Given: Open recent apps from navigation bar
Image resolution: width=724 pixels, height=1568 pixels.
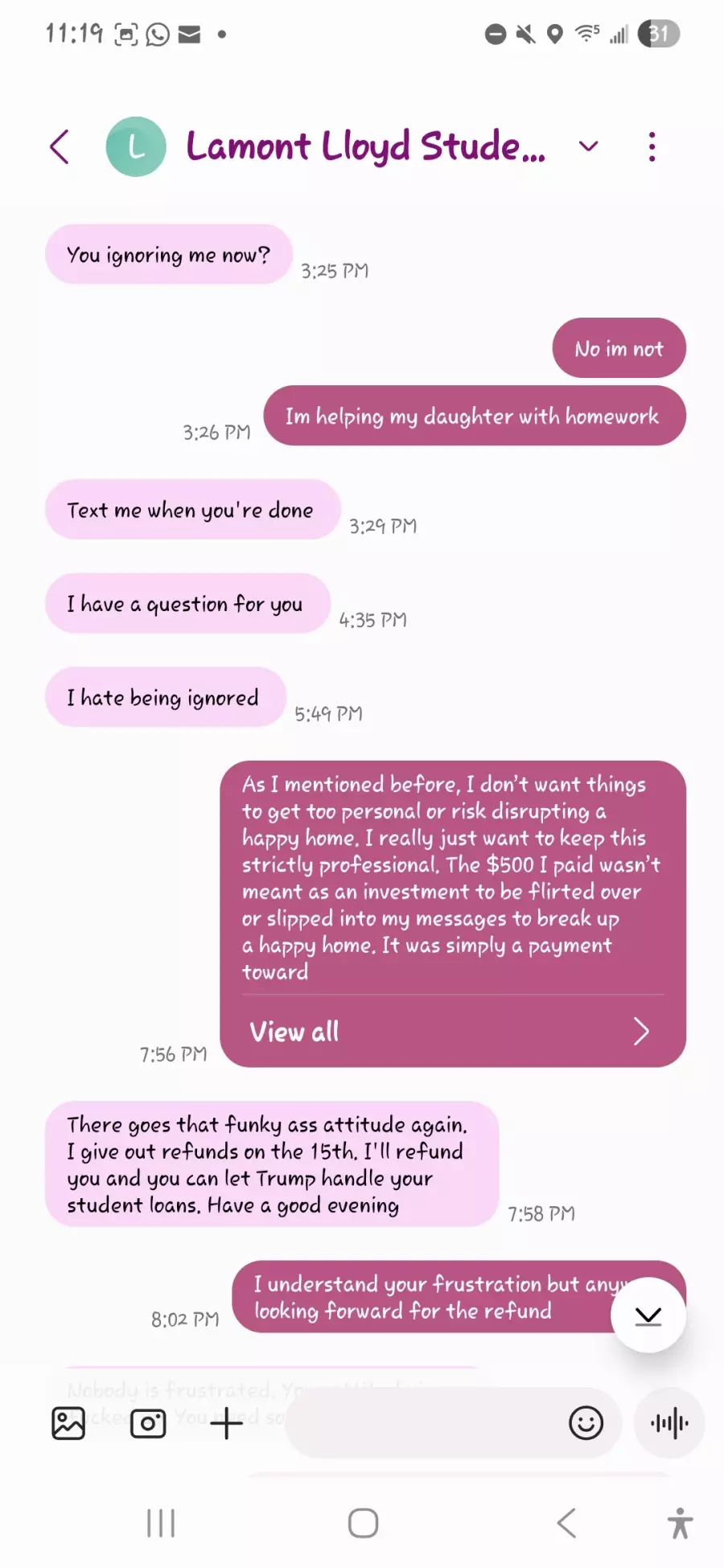Looking at the screenshot, I should click(161, 1523).
